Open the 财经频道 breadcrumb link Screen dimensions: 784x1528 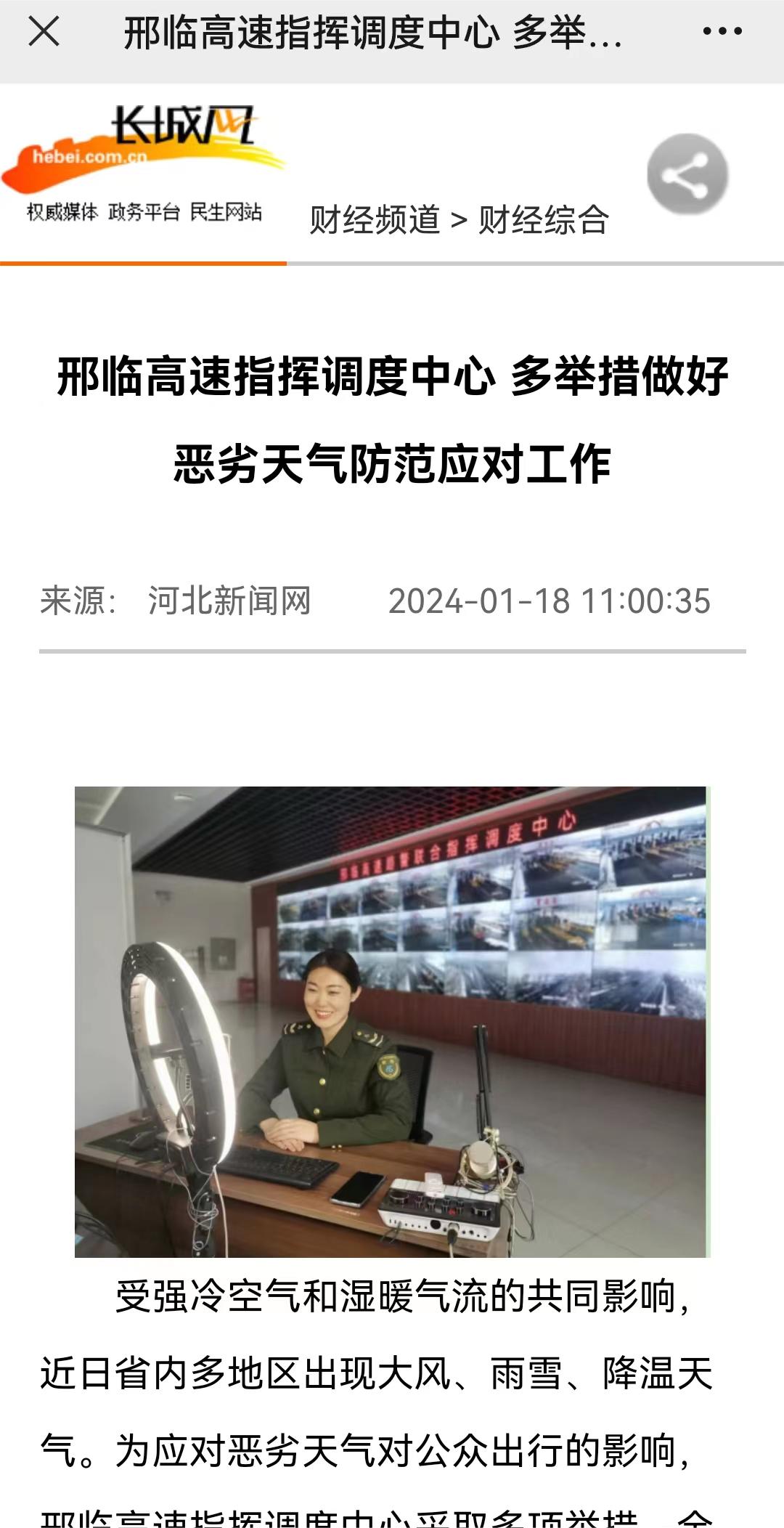click(x=375, y=219)
